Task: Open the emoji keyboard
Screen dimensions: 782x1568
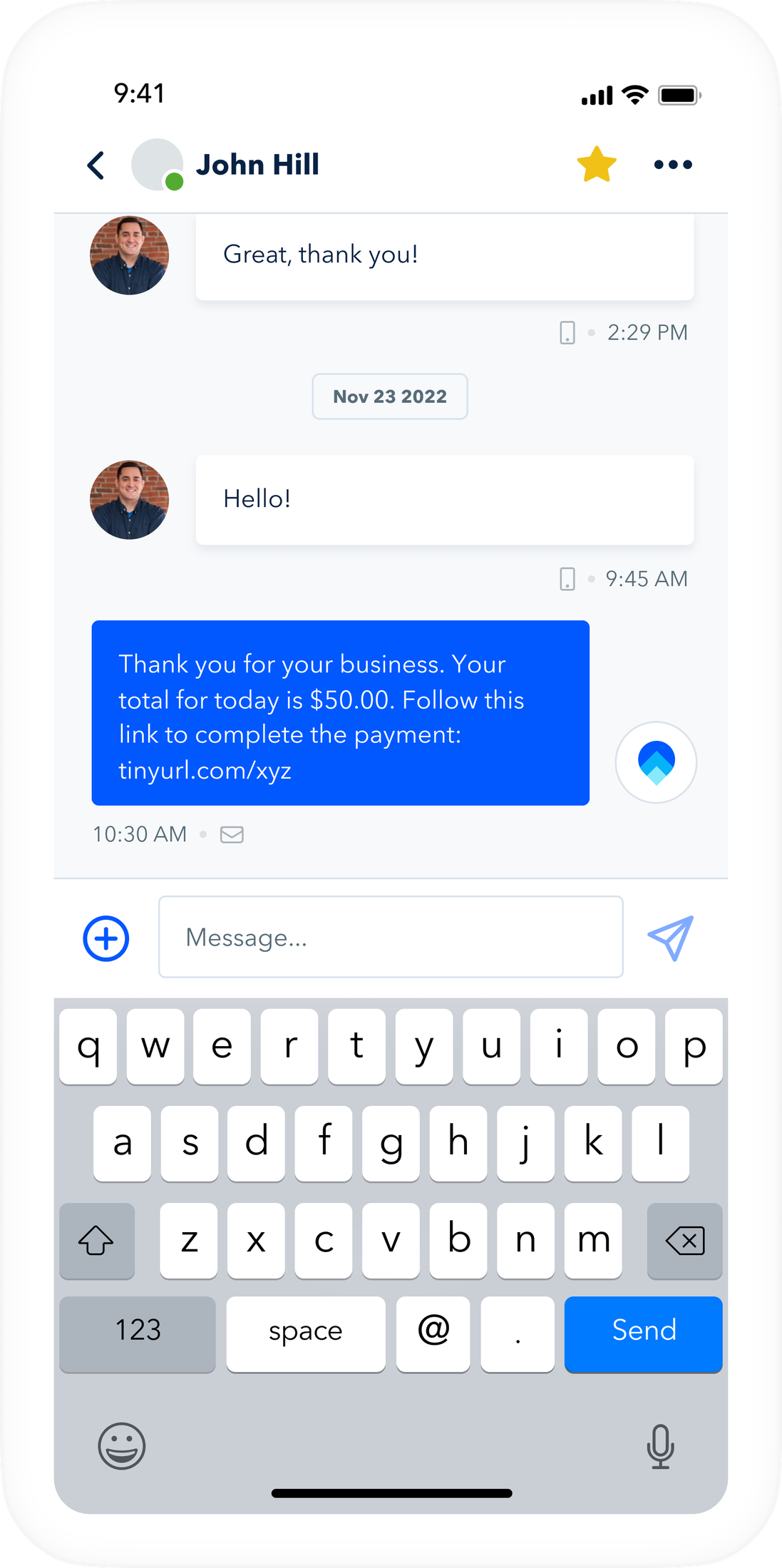Action: pyautogui.click(x=122, y=1446)
